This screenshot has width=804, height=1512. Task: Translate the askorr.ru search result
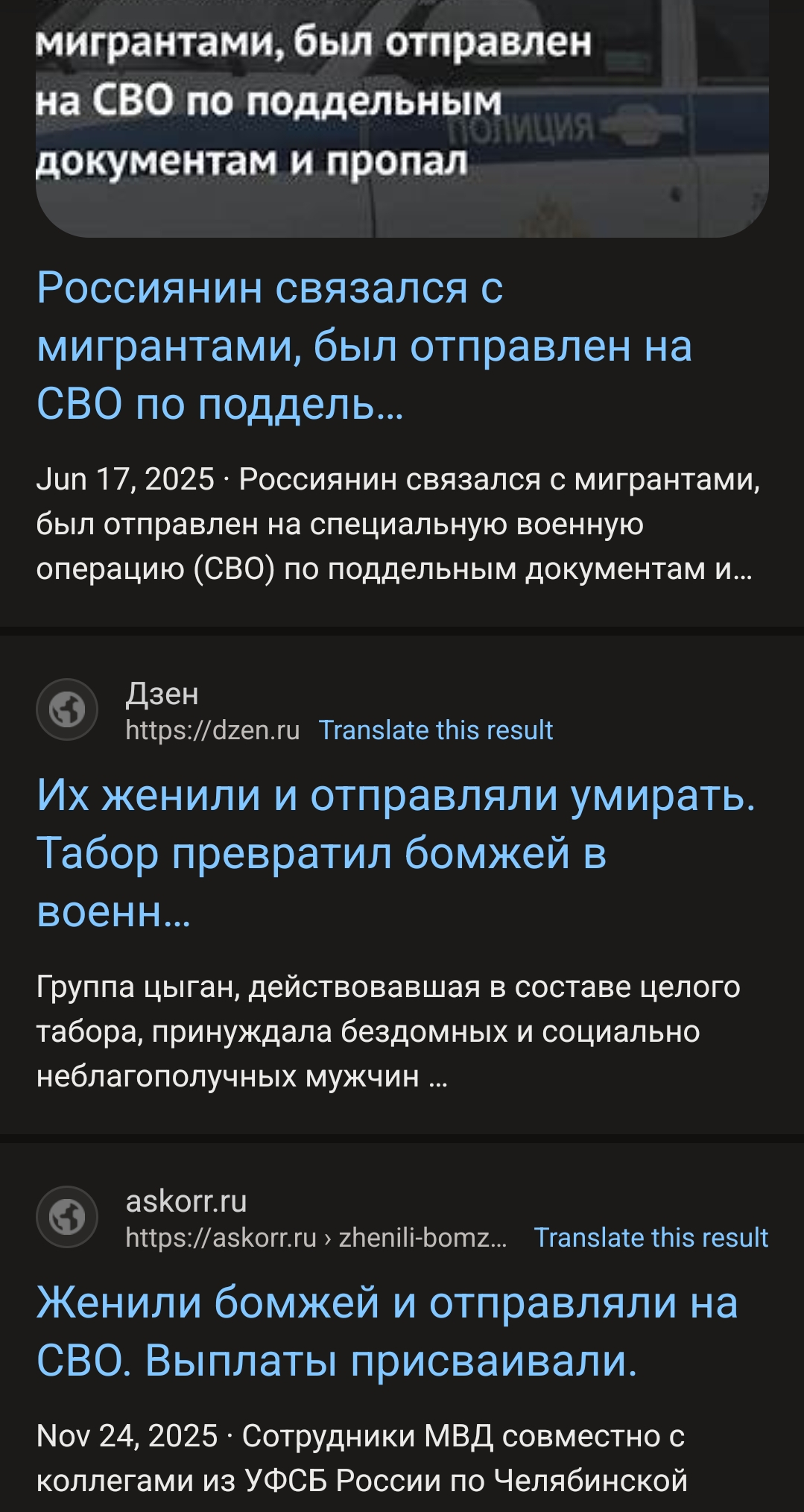(651, 1238)
